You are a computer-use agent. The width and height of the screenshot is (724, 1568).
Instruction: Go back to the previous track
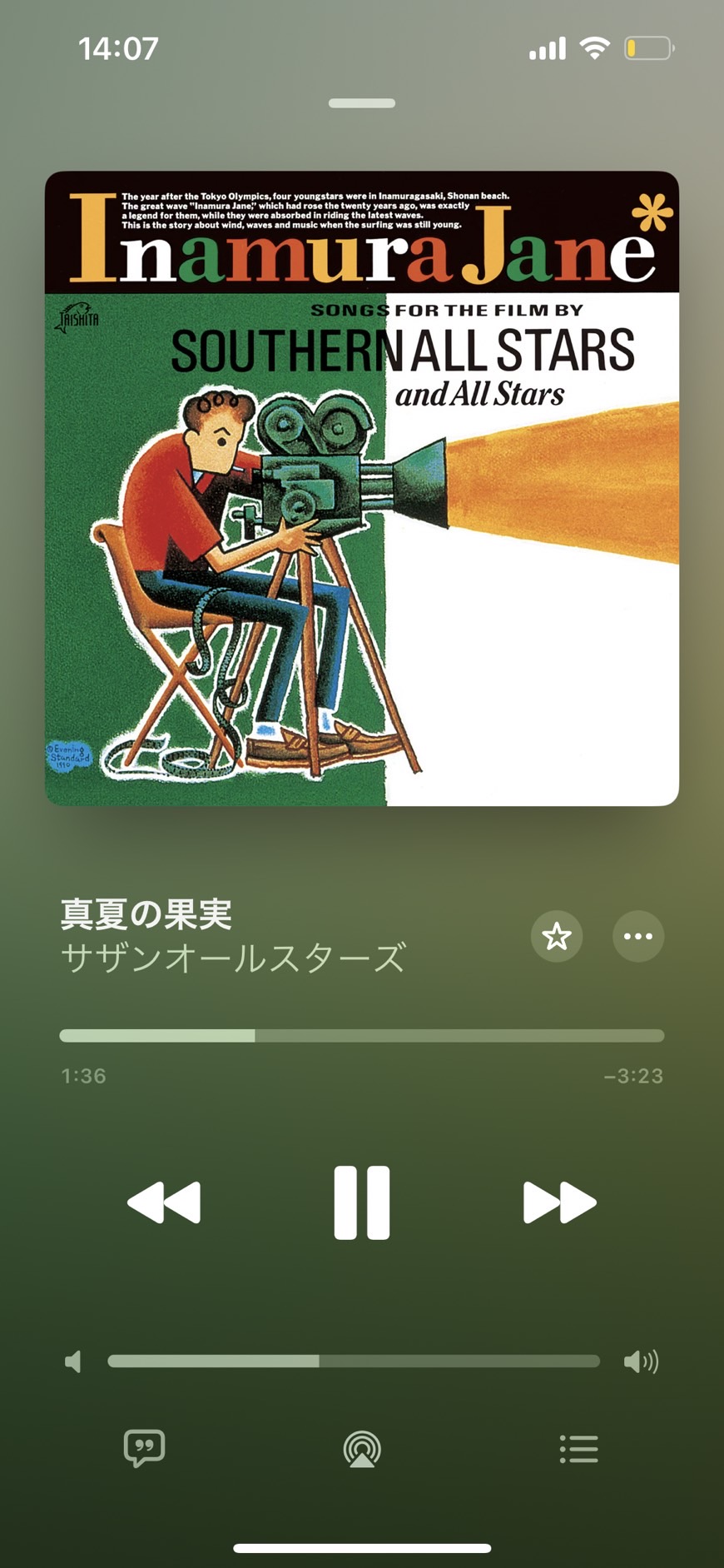[x=164, y=1202]
